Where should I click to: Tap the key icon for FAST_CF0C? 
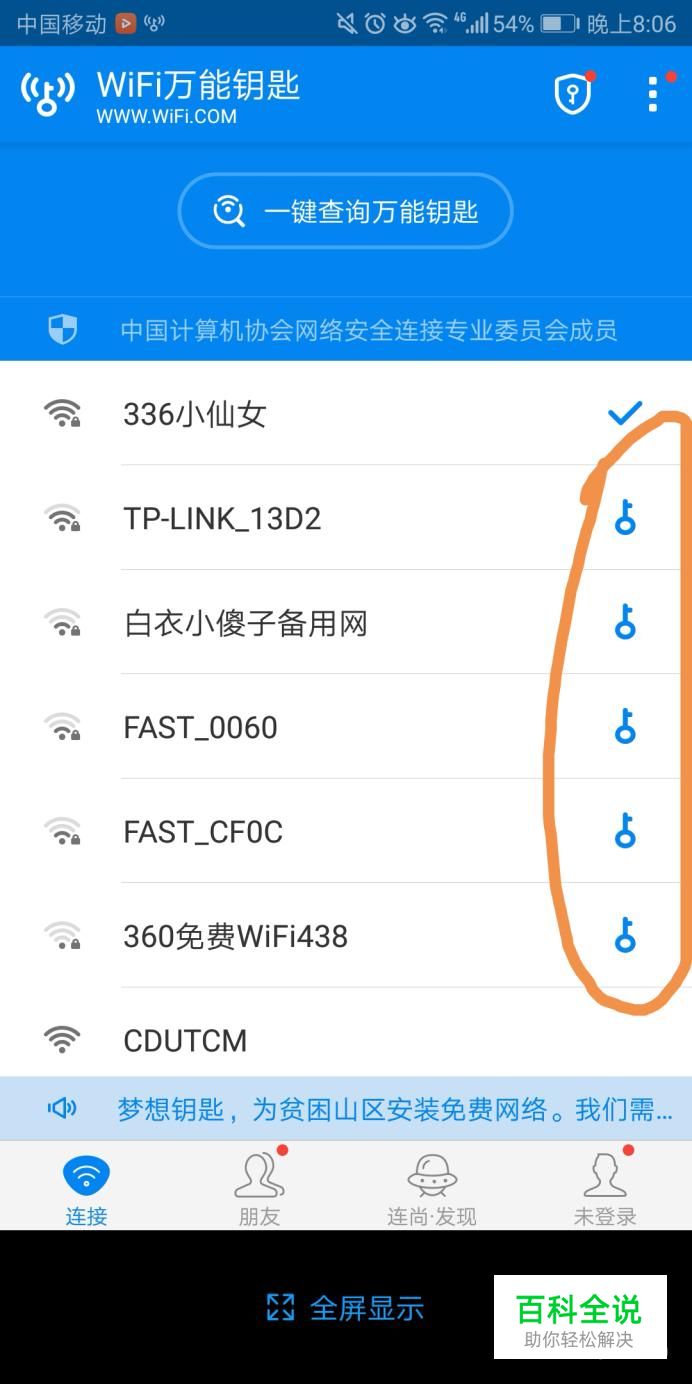point(625,831)
